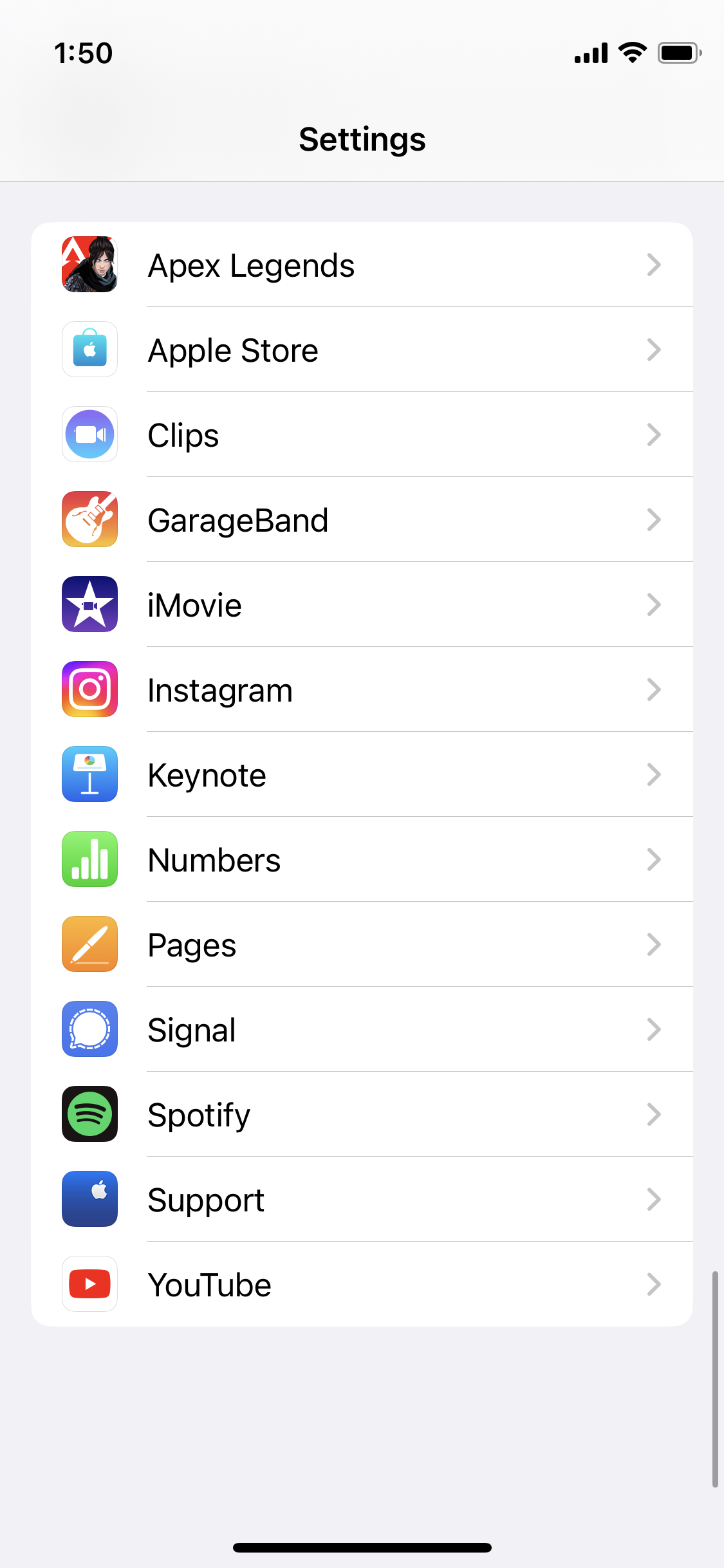Open Signal settings

(362, 1029)
